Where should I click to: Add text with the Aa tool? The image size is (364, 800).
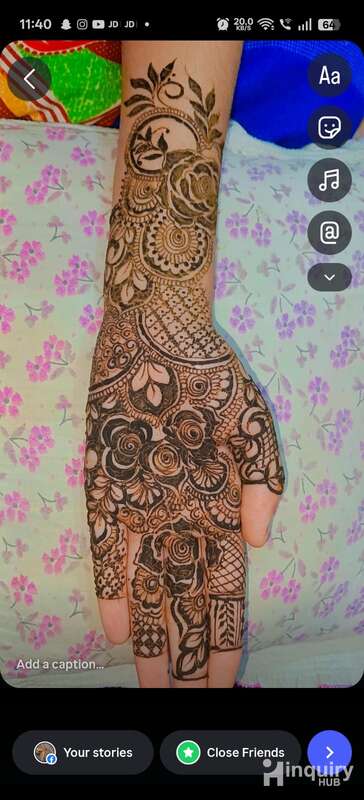tap(329, 76)
